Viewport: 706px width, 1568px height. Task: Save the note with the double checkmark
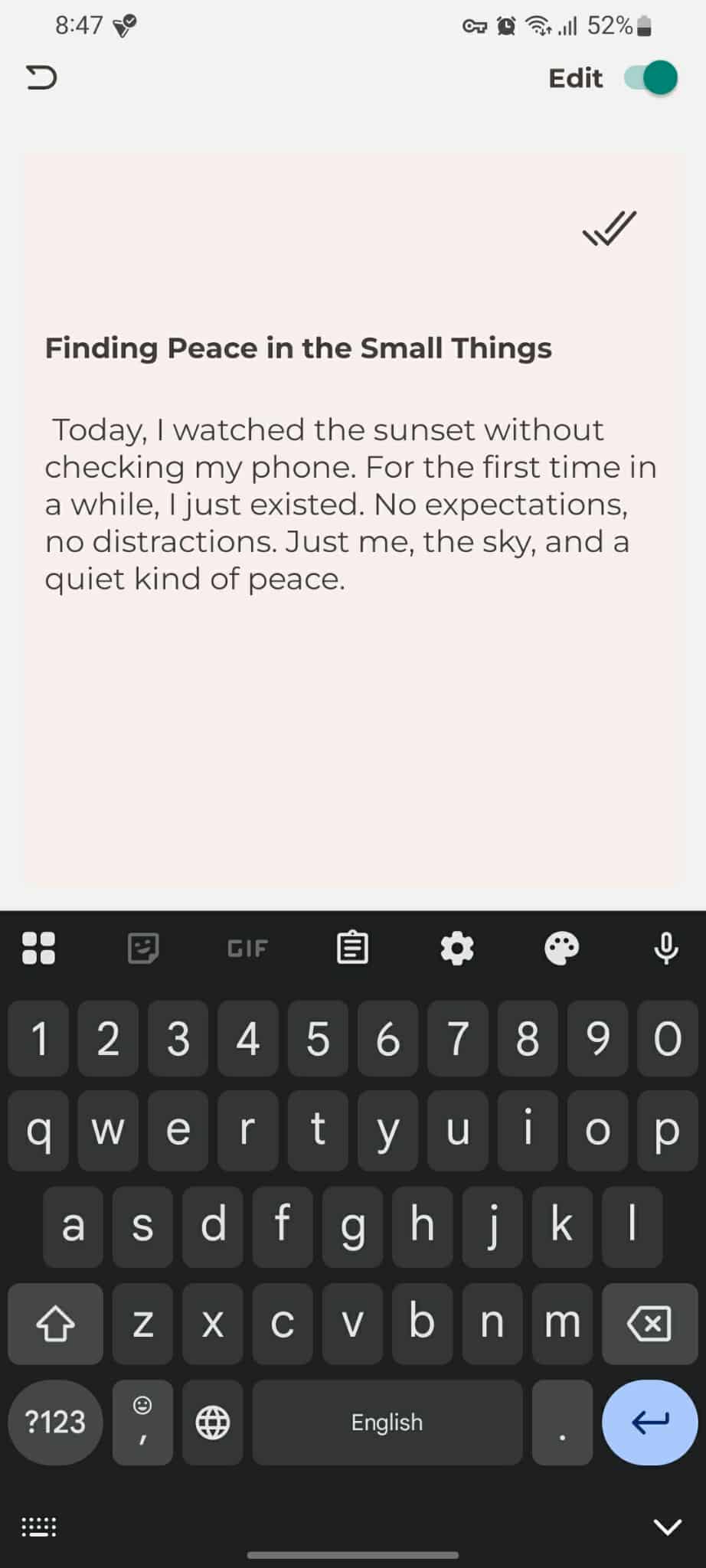(610, 228)
